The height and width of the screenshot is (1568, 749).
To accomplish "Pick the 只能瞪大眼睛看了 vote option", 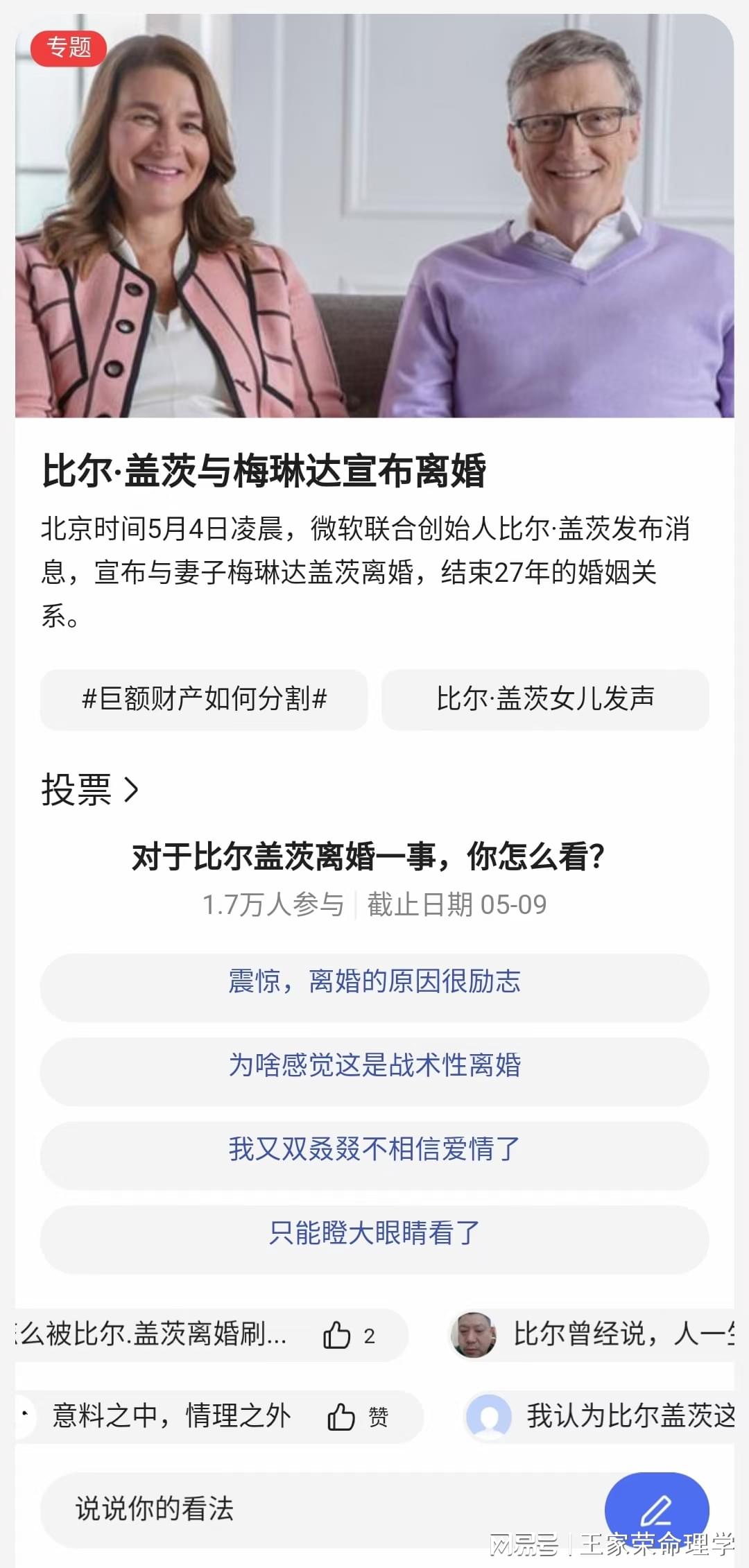I will coord(374,1234).
